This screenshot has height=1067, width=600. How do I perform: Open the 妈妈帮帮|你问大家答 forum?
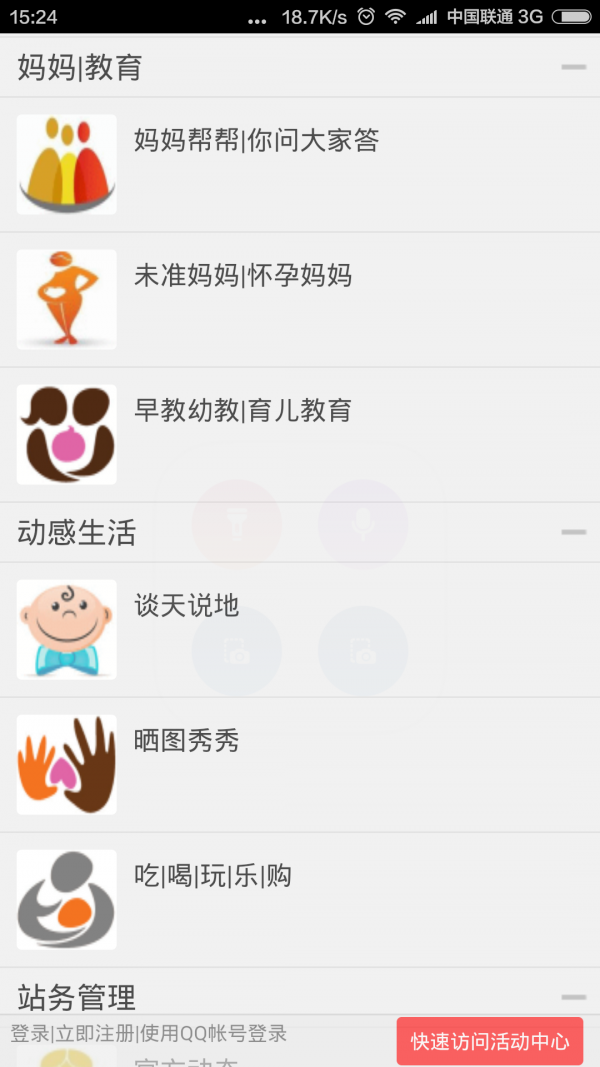(300, 165)
